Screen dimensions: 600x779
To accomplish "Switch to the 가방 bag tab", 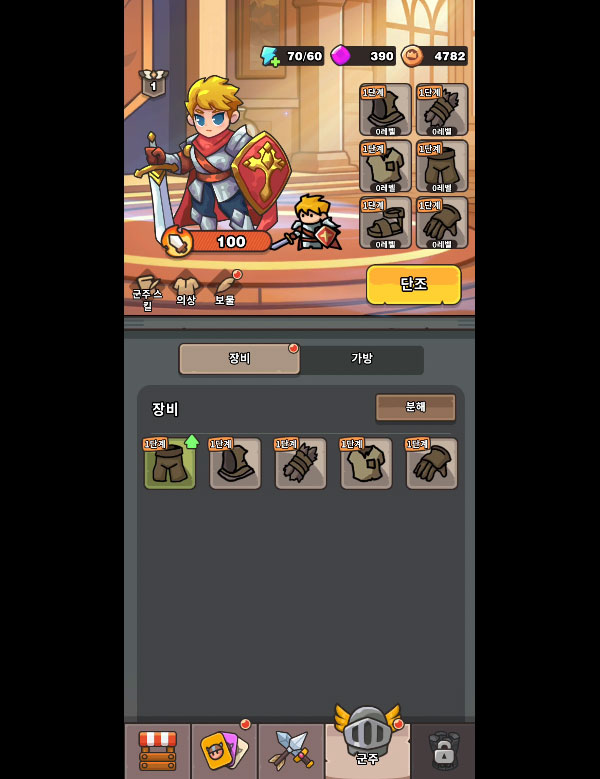I will [x=362, y=359].
